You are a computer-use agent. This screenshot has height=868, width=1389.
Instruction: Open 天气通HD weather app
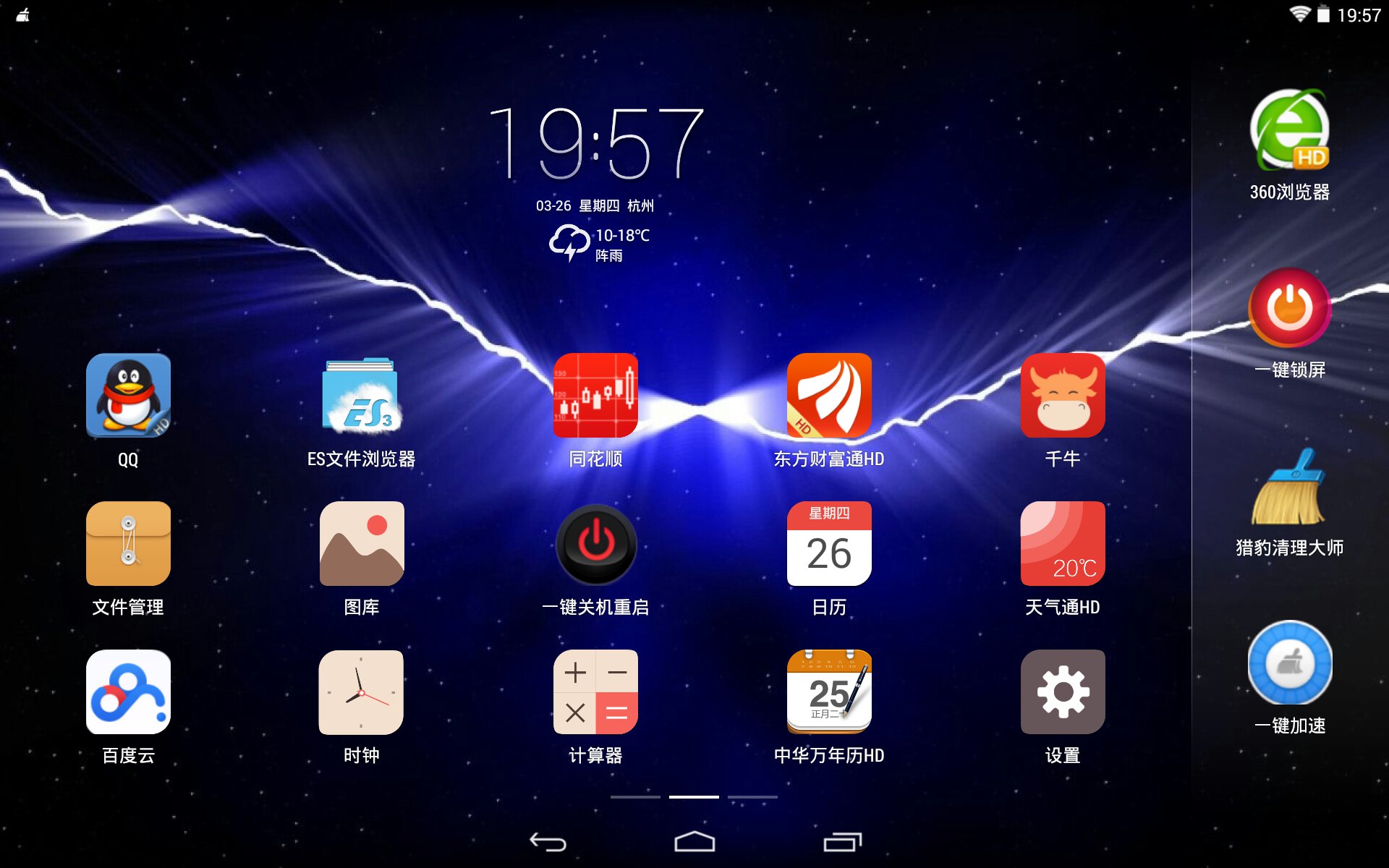coord(1062,544)
